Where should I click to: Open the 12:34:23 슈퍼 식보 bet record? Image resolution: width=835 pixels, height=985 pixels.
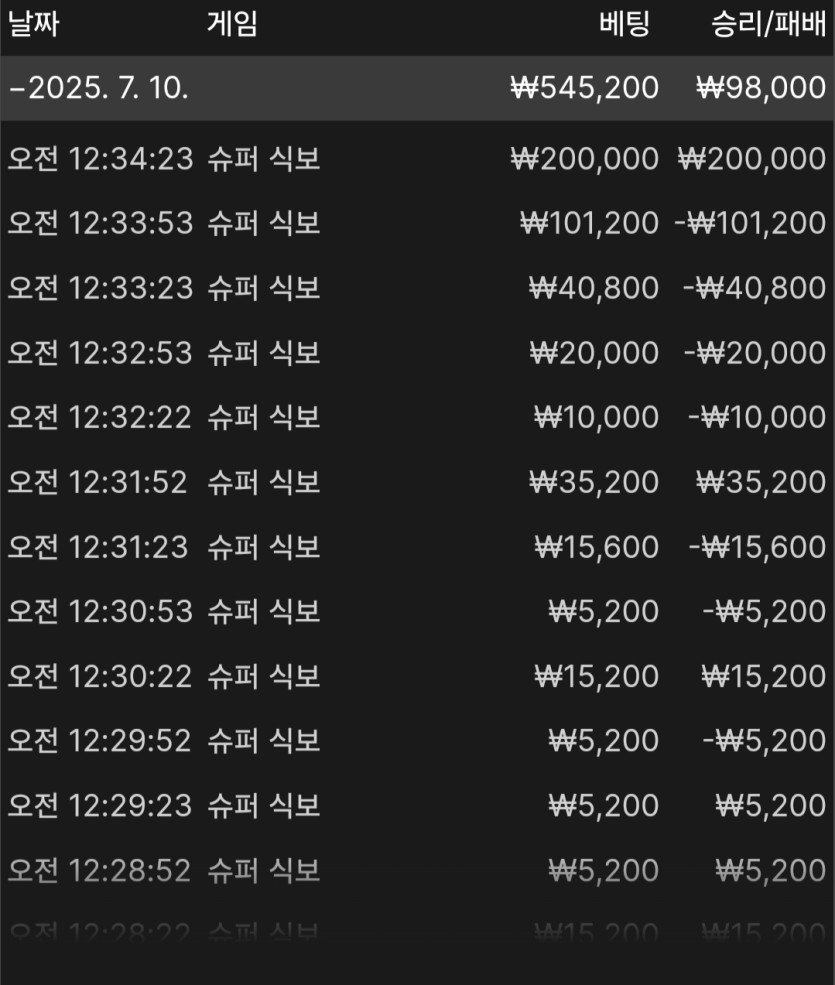pyautogui.click(x=417, y=159)
